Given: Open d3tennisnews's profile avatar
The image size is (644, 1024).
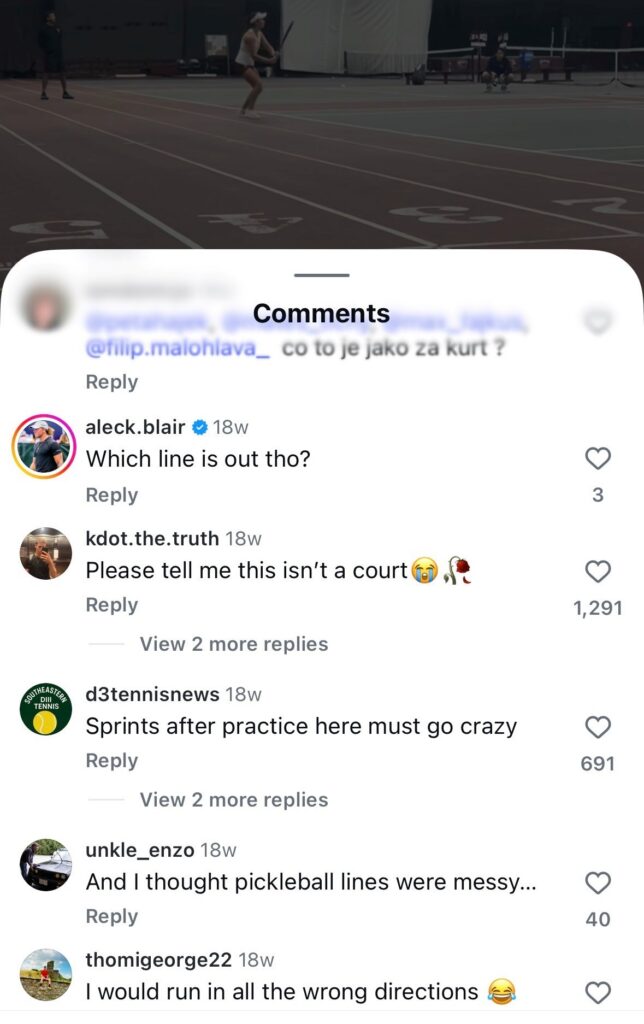Looking at the screenshot, I should (46, 709).
